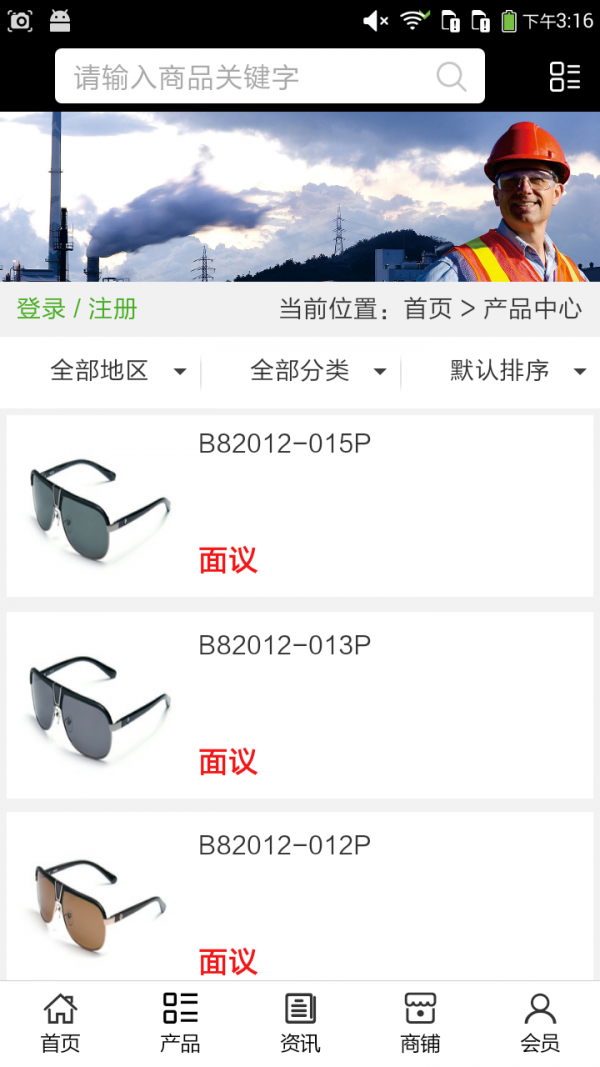Open product B82012-013P
This screenshot has height=1067, width=600.
pos(299,706)
